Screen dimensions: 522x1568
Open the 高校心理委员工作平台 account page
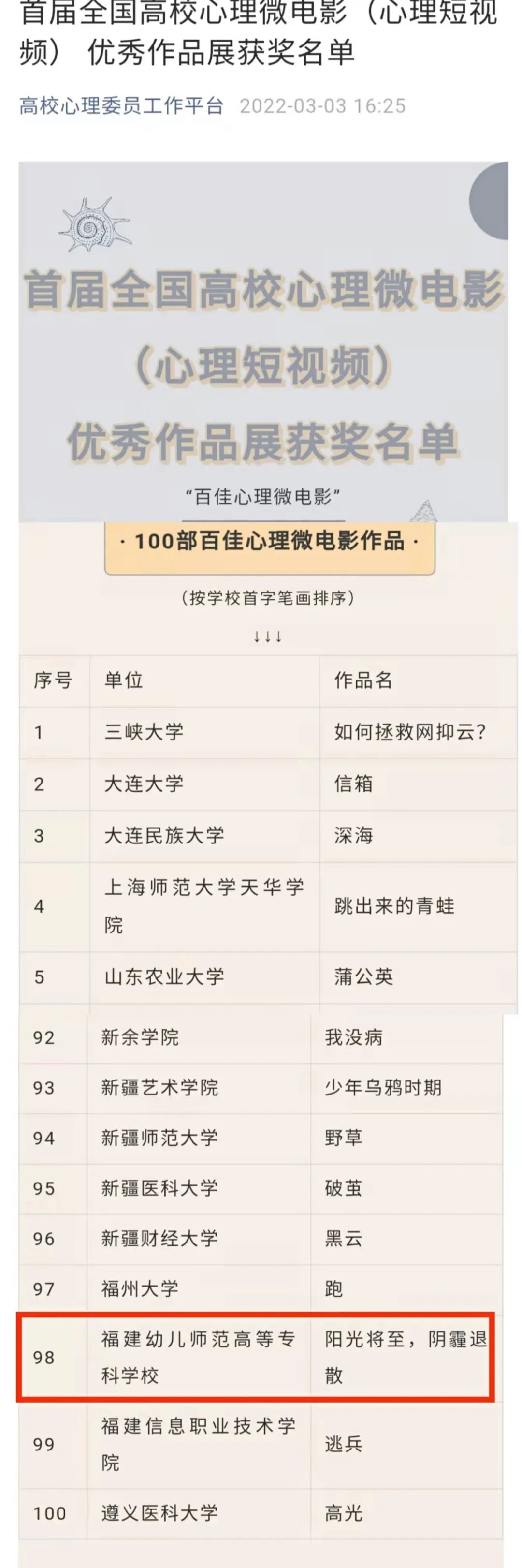click(x=121, y=106)
